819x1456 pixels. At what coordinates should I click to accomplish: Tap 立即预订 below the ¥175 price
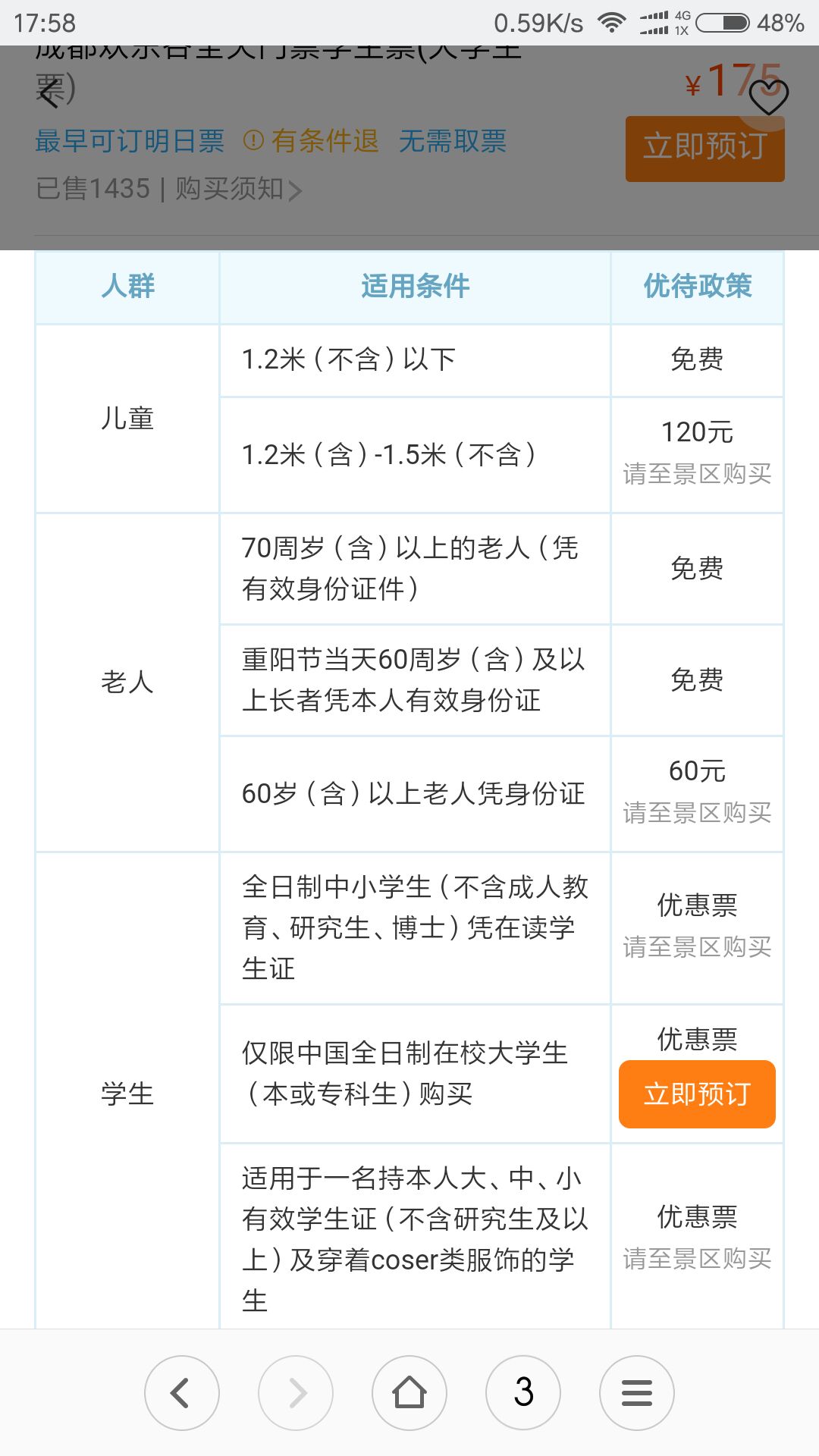(x=704, y=149)
